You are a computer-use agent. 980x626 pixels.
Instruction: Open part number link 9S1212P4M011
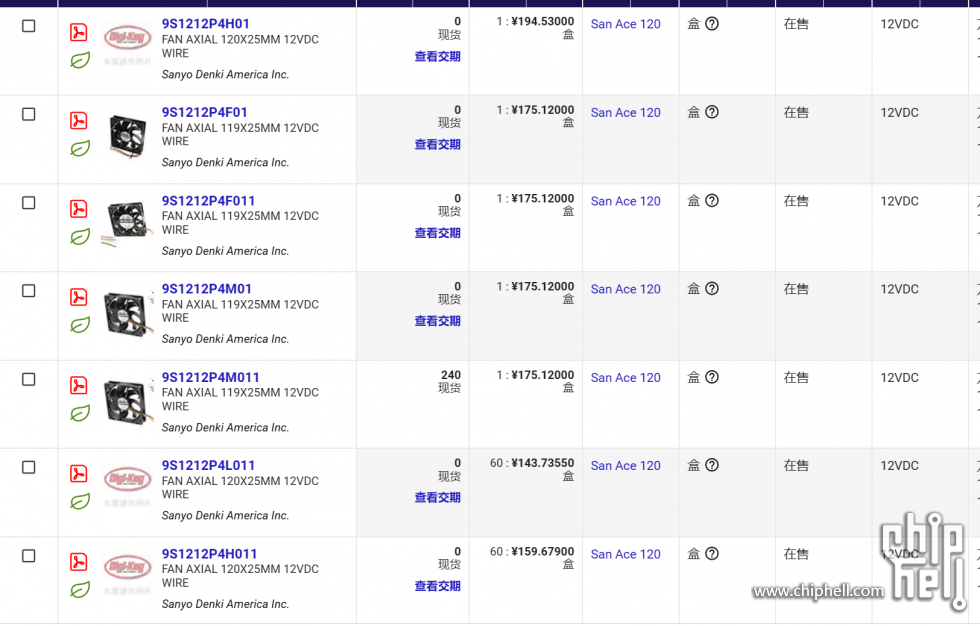coord(211,377)
